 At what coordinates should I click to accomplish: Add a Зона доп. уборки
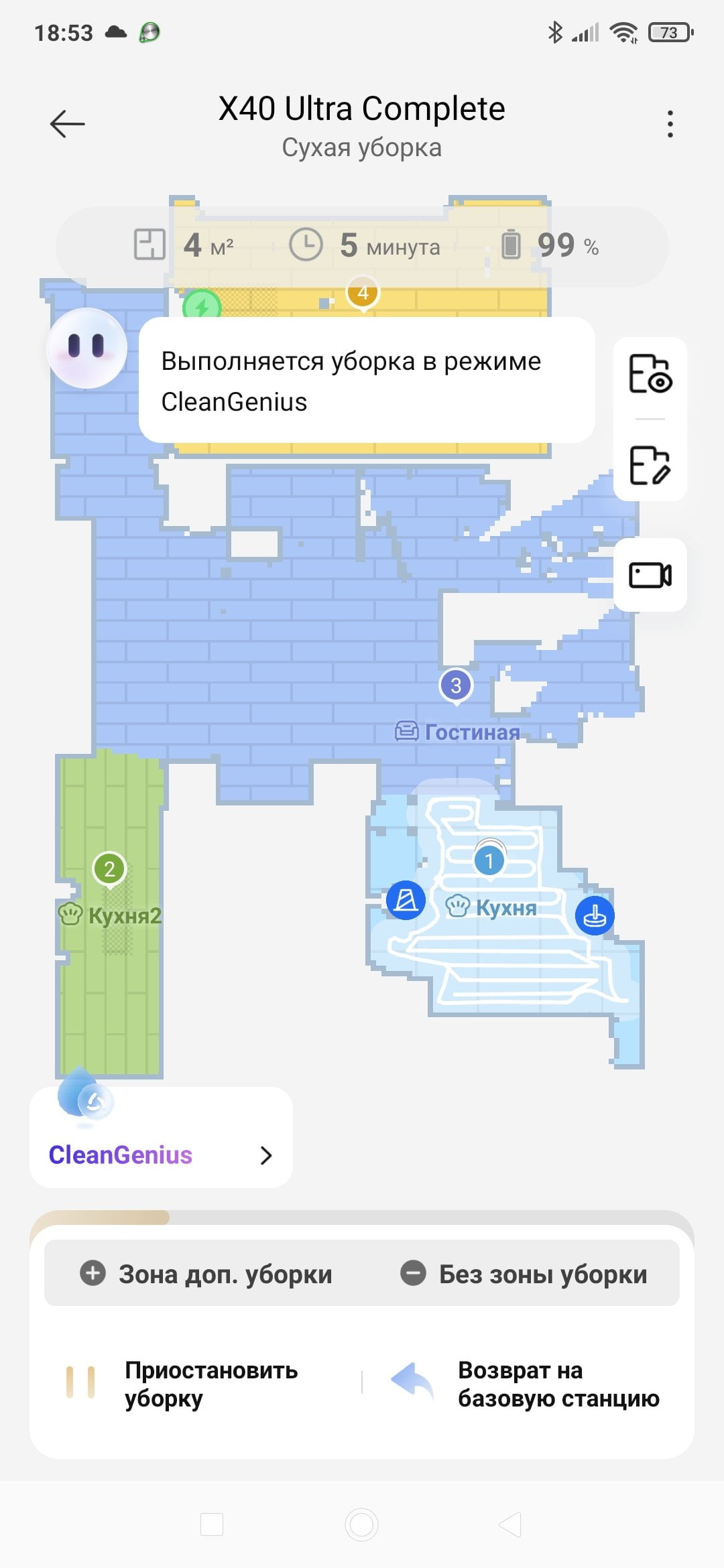coord(206,1274)
